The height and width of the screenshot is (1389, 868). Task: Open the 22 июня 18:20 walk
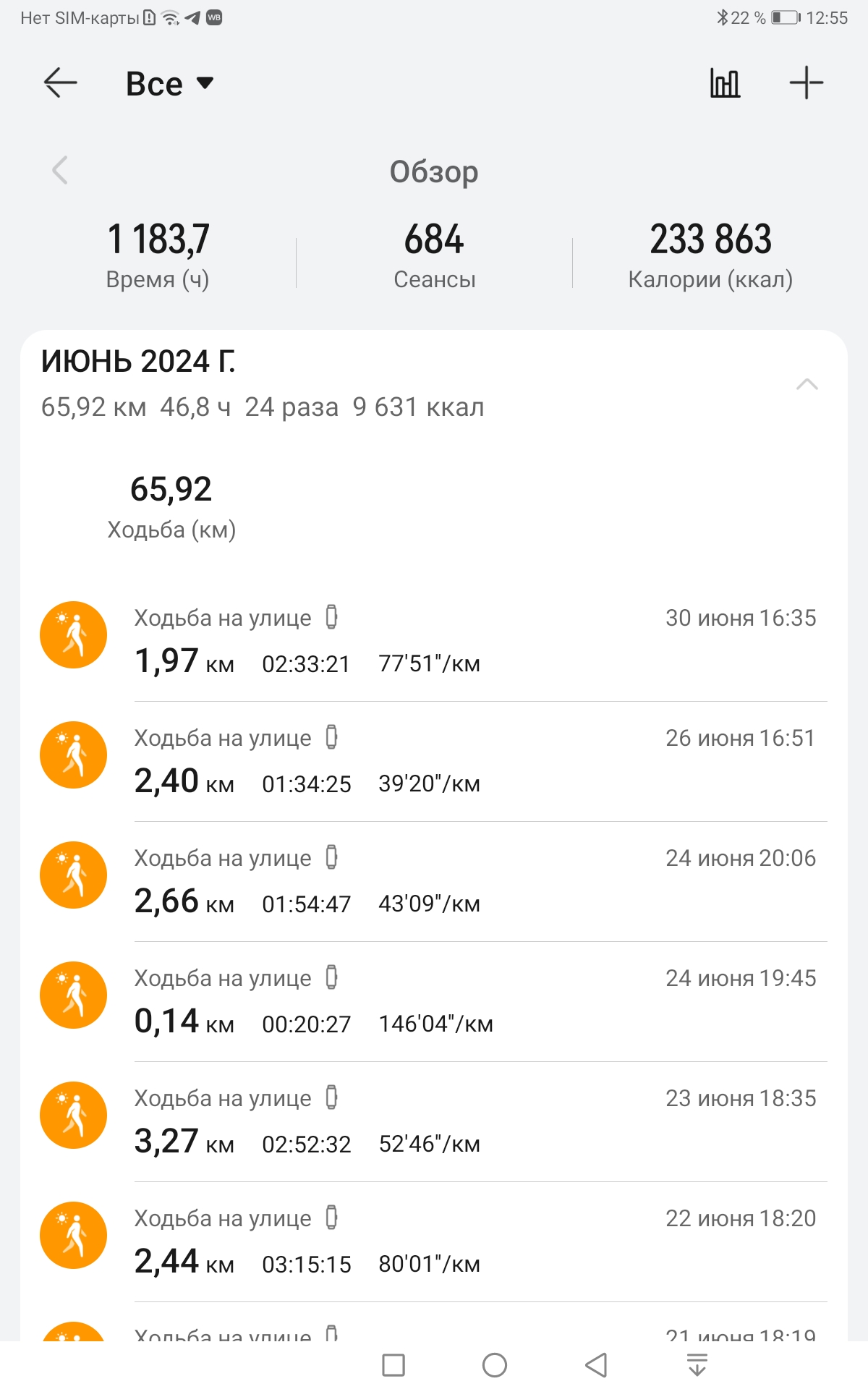pos(434,1242)
